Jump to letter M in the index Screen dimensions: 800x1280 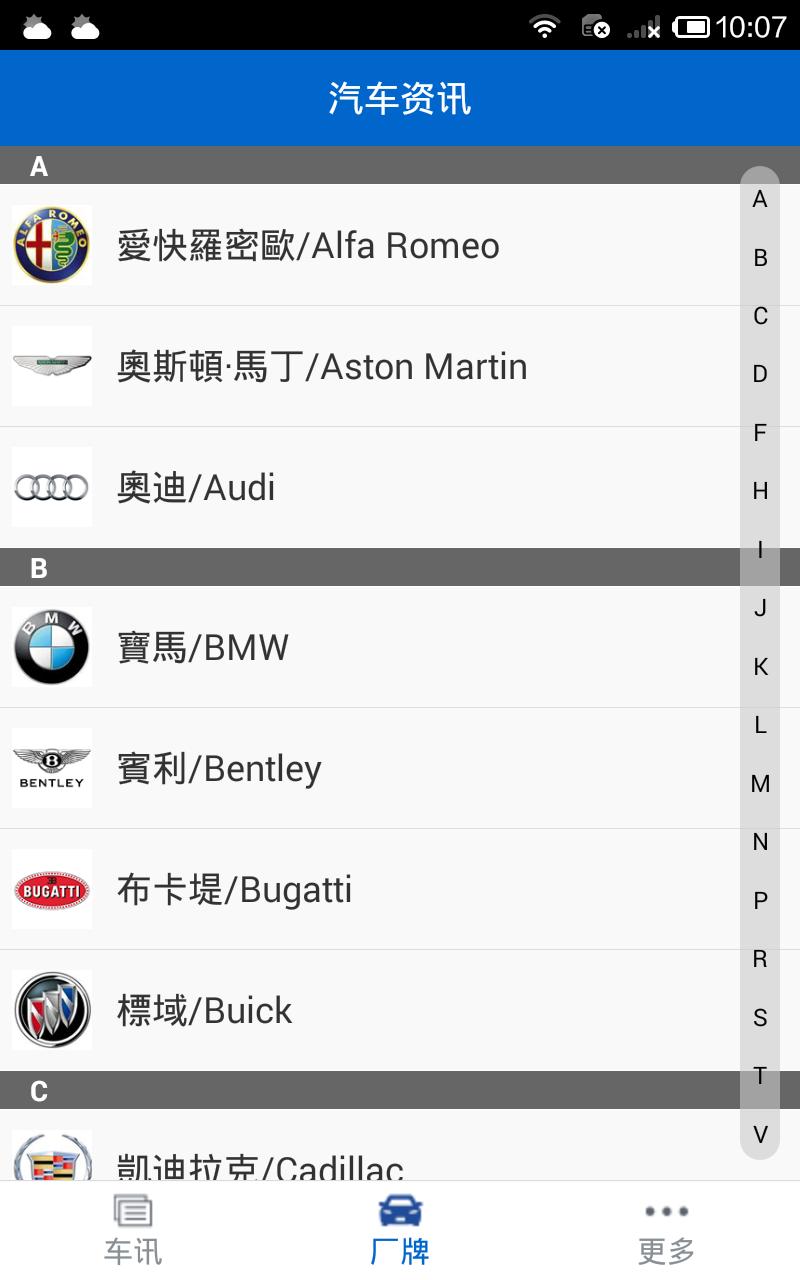click(759, 784)
